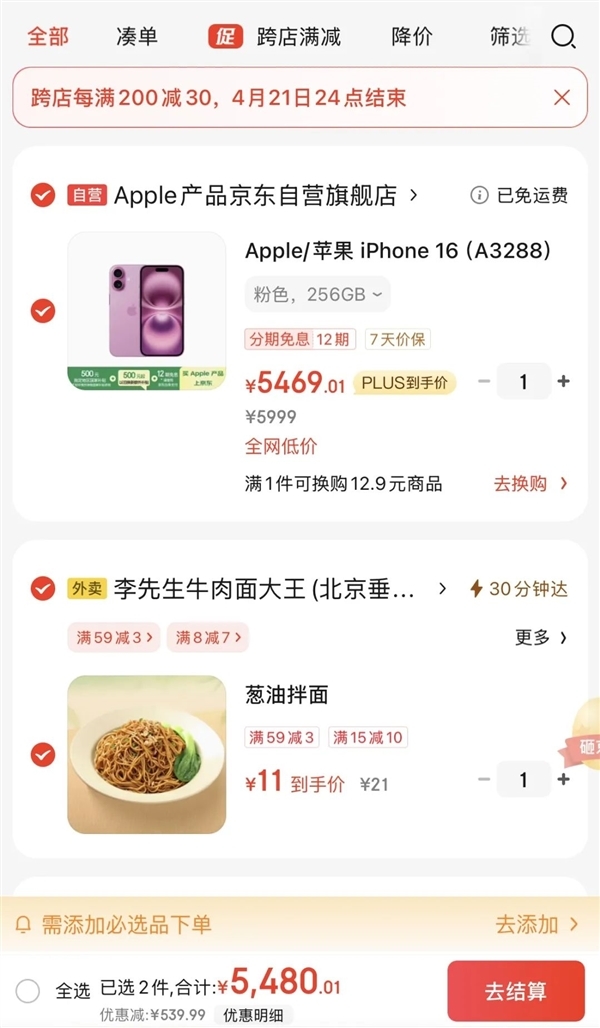Open the iPhone 16 product image

coord(146,311)
